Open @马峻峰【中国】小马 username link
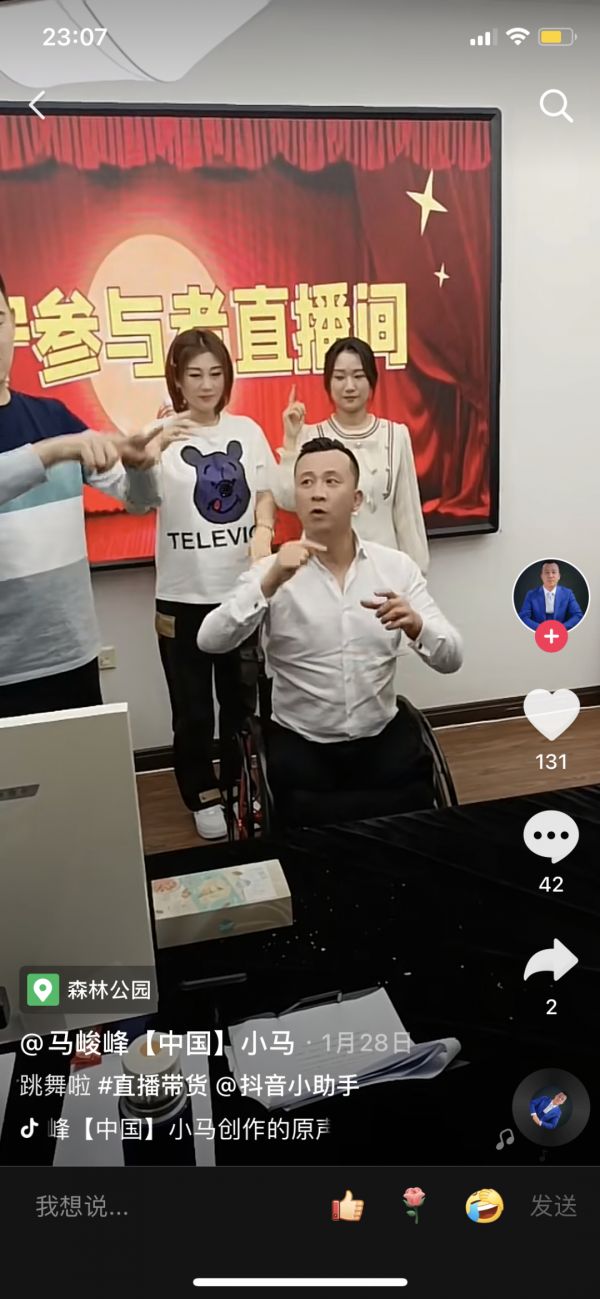 click(158, 1043)
